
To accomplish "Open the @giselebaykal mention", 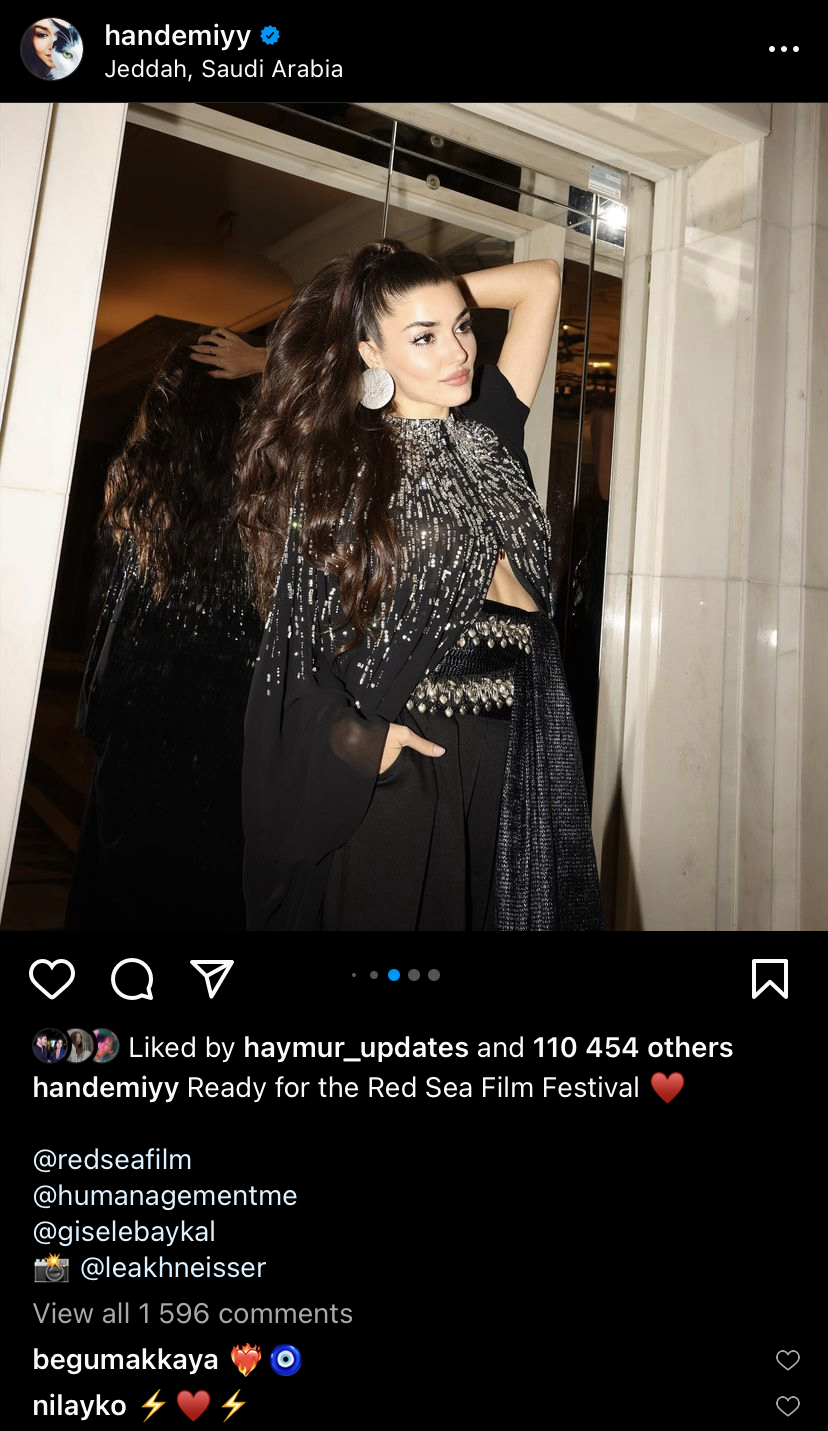I will pos(124,1232).
